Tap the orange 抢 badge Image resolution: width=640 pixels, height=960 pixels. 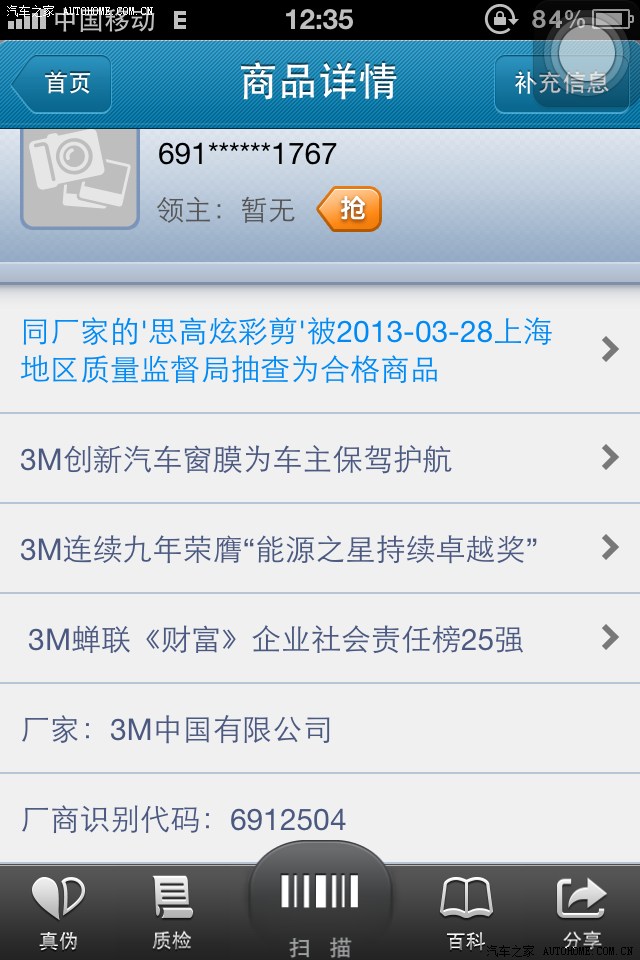click(x=351, y=209)
